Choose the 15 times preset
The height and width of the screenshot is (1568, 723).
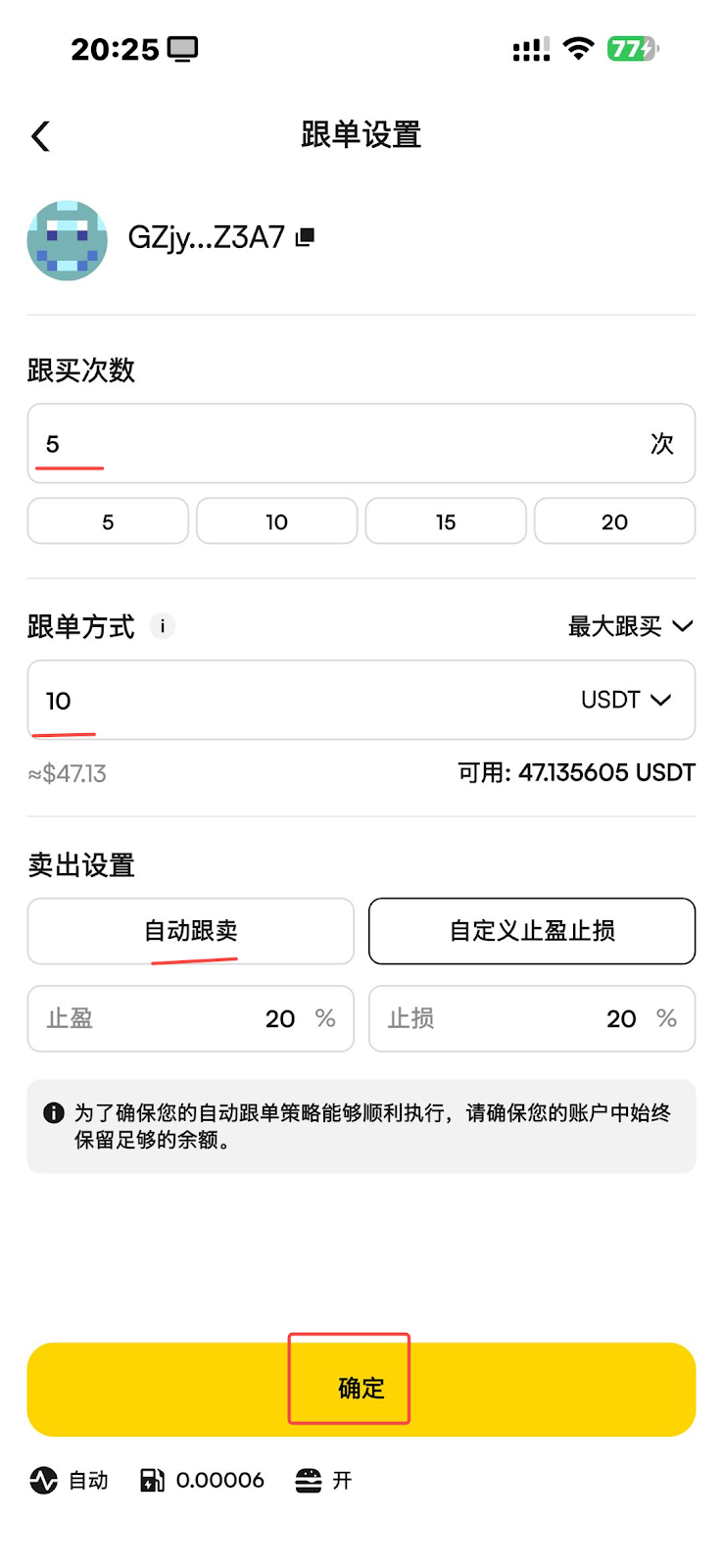(446, 522)
